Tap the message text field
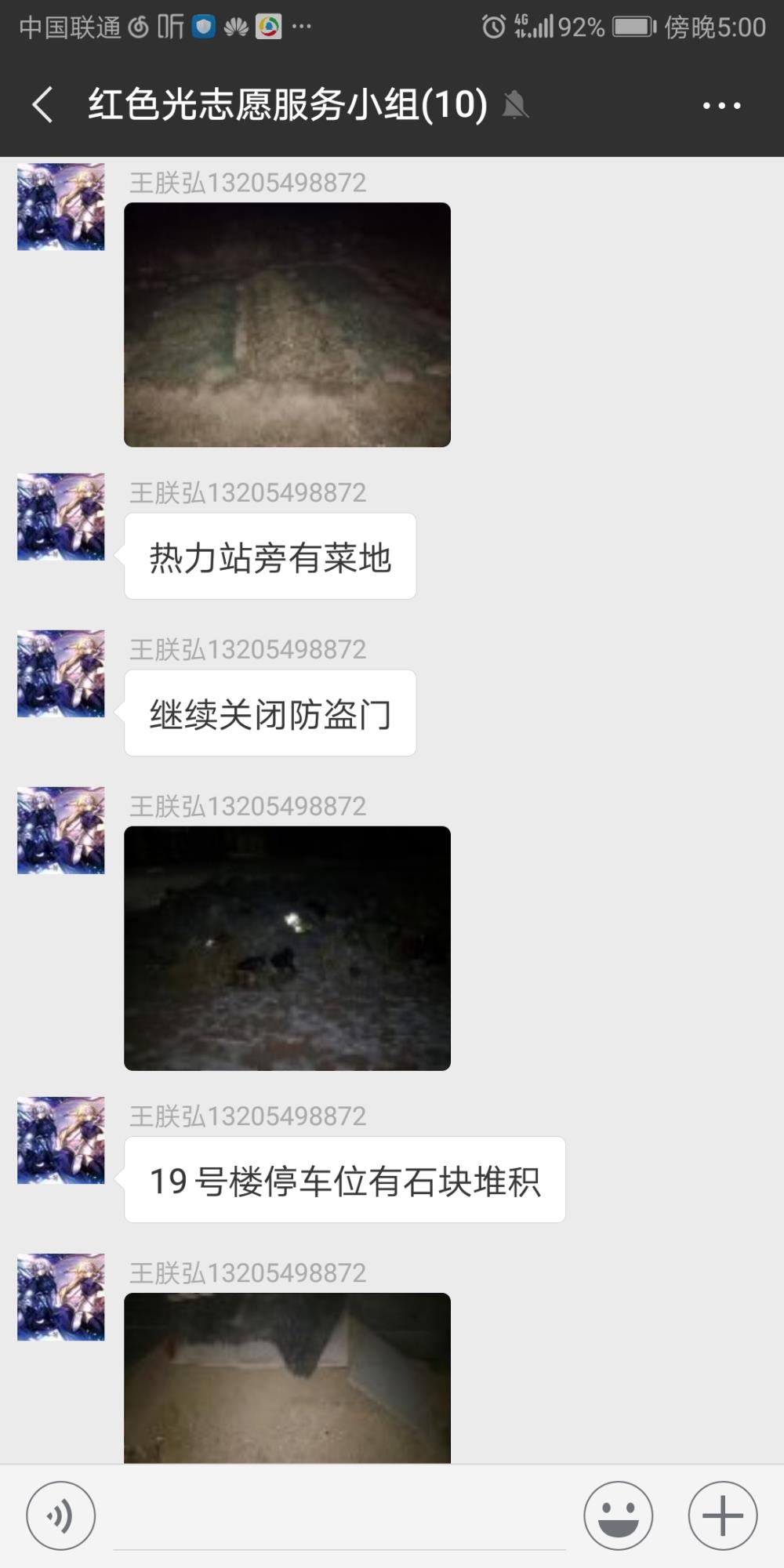Screen dimensions: 784x1568 (339, 1517)
